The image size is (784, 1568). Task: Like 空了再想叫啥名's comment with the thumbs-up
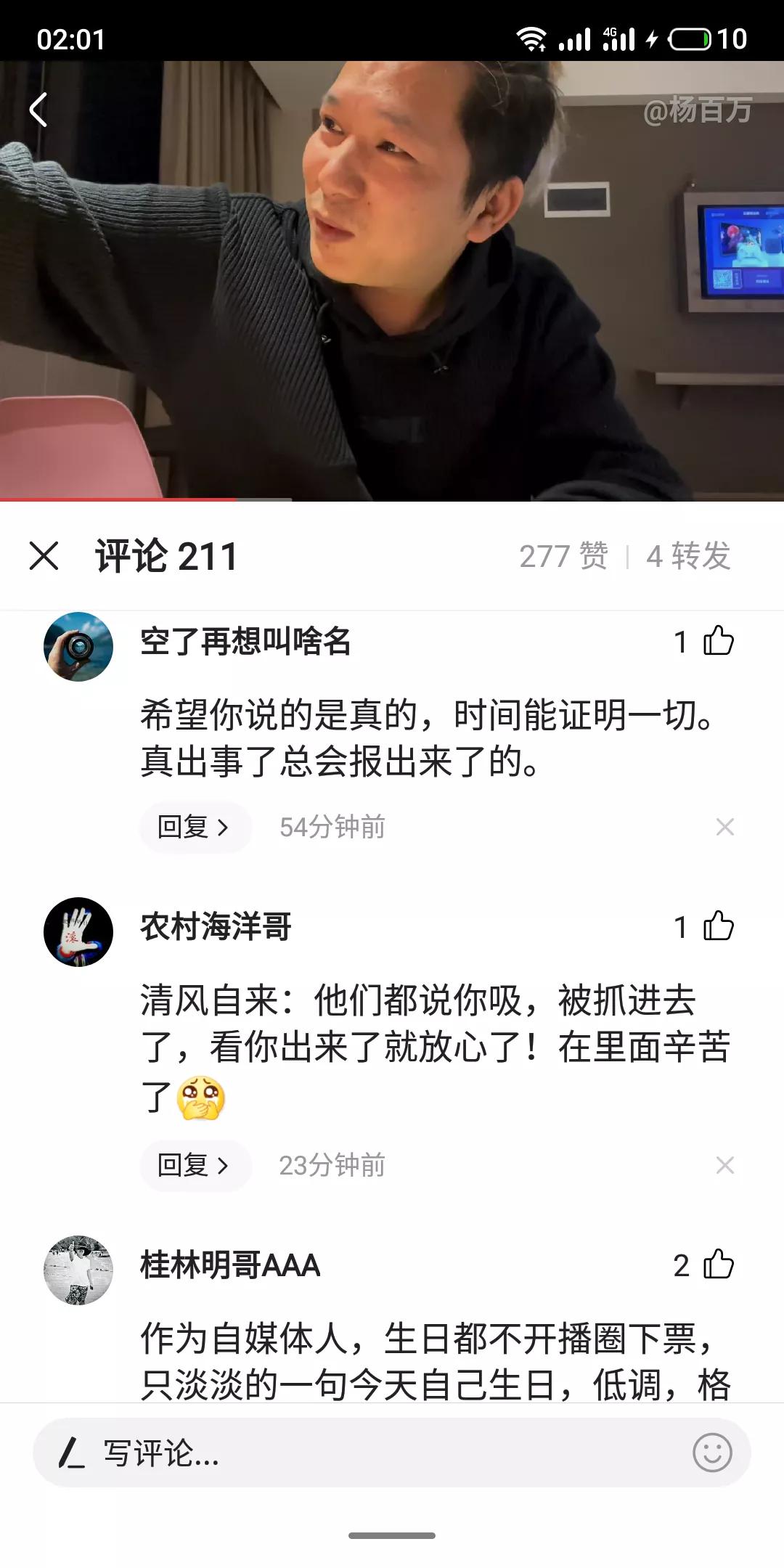[718, 640]
